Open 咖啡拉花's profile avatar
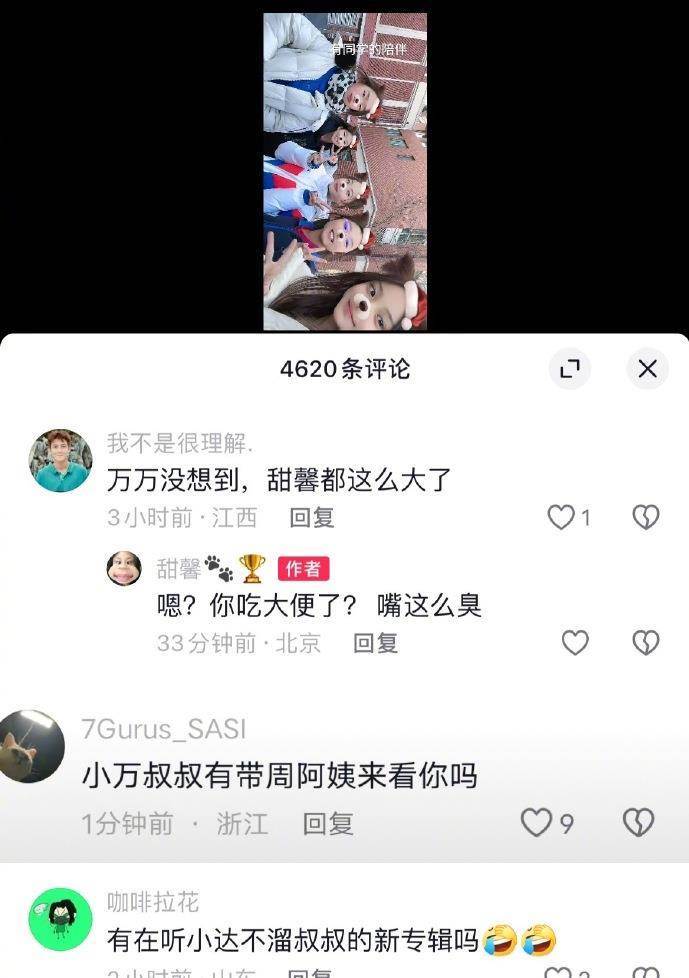This screenshot has width=689, height=978. [x=61, y=920]
